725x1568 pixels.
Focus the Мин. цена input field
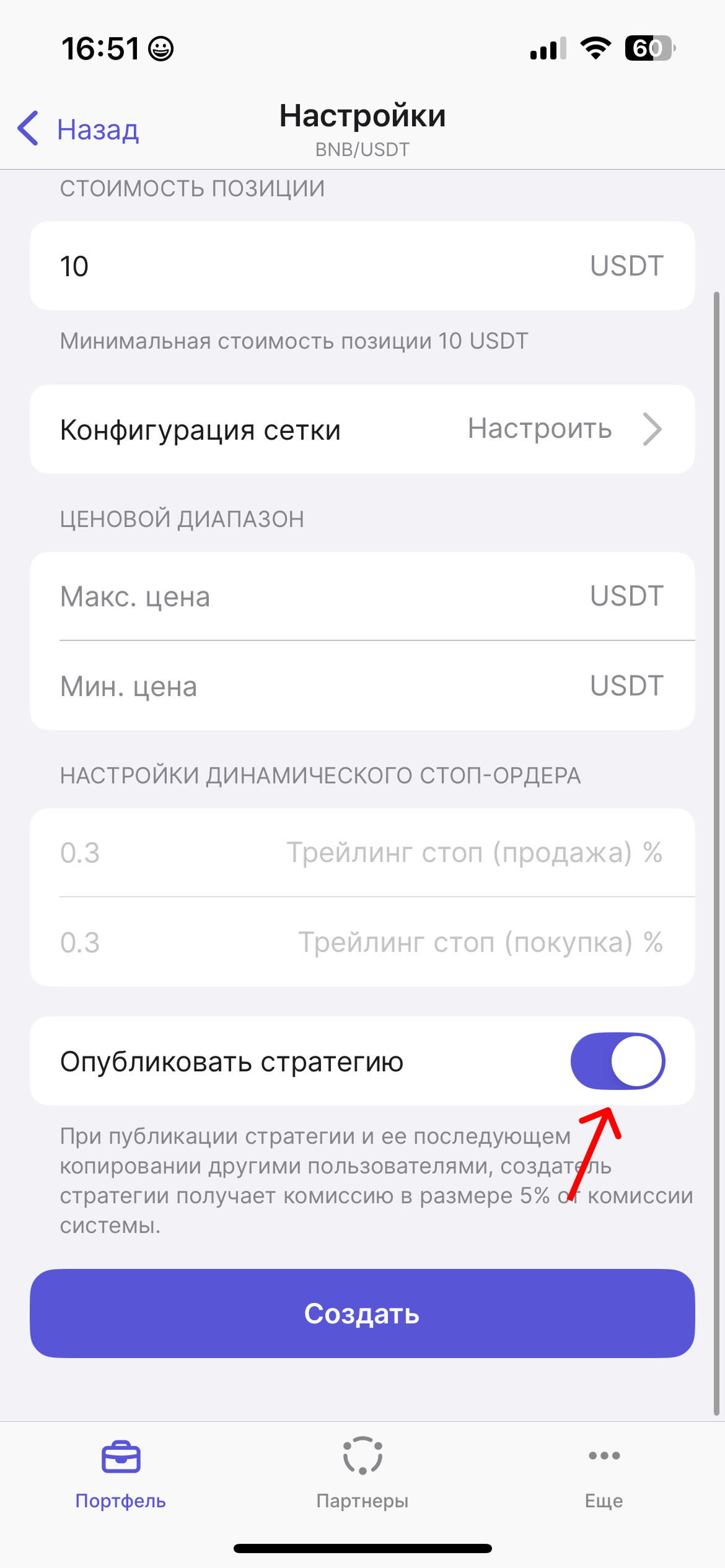tap(310, 686)
